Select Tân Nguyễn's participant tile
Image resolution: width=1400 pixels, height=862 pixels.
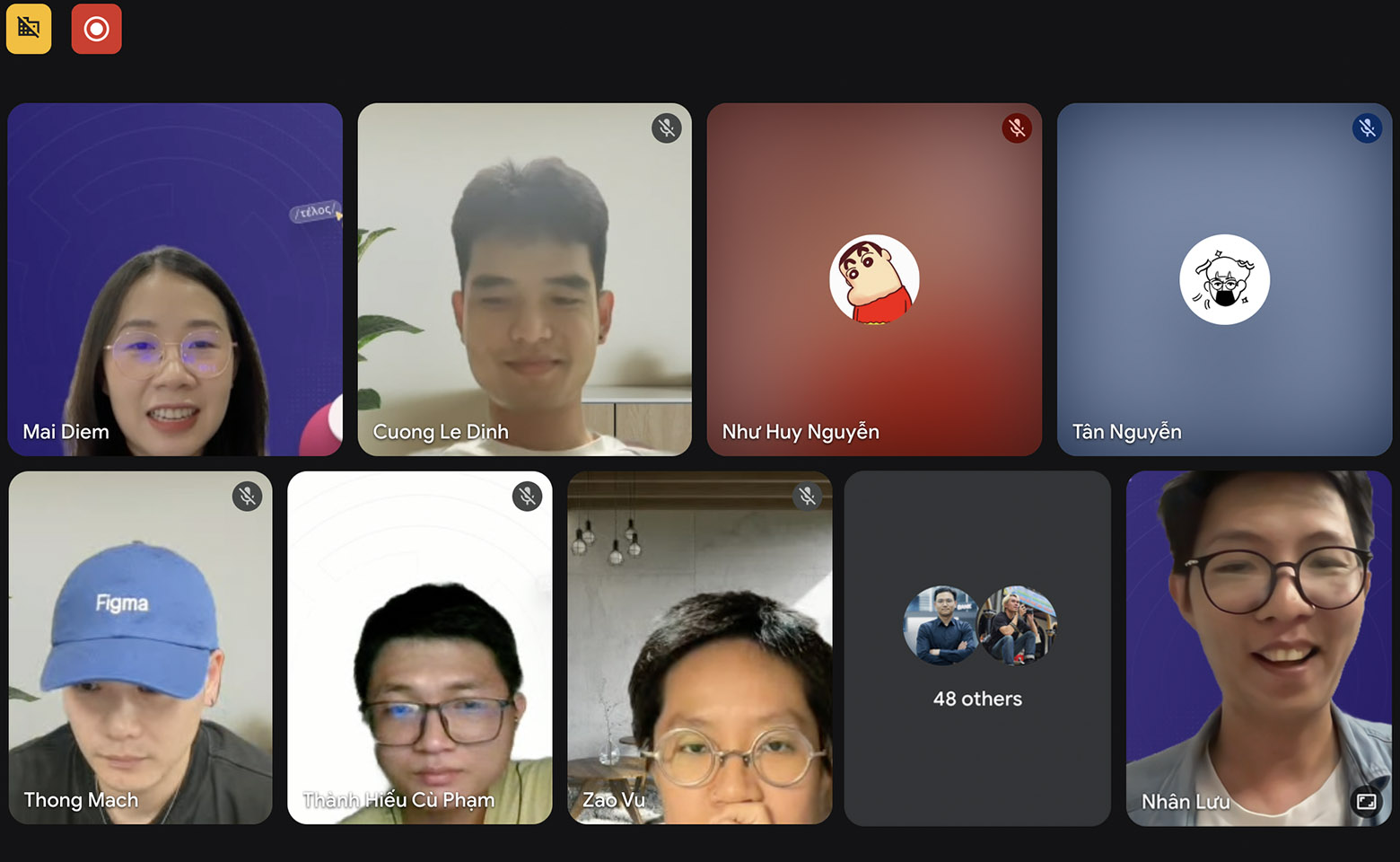click(x=1224, y=278)
